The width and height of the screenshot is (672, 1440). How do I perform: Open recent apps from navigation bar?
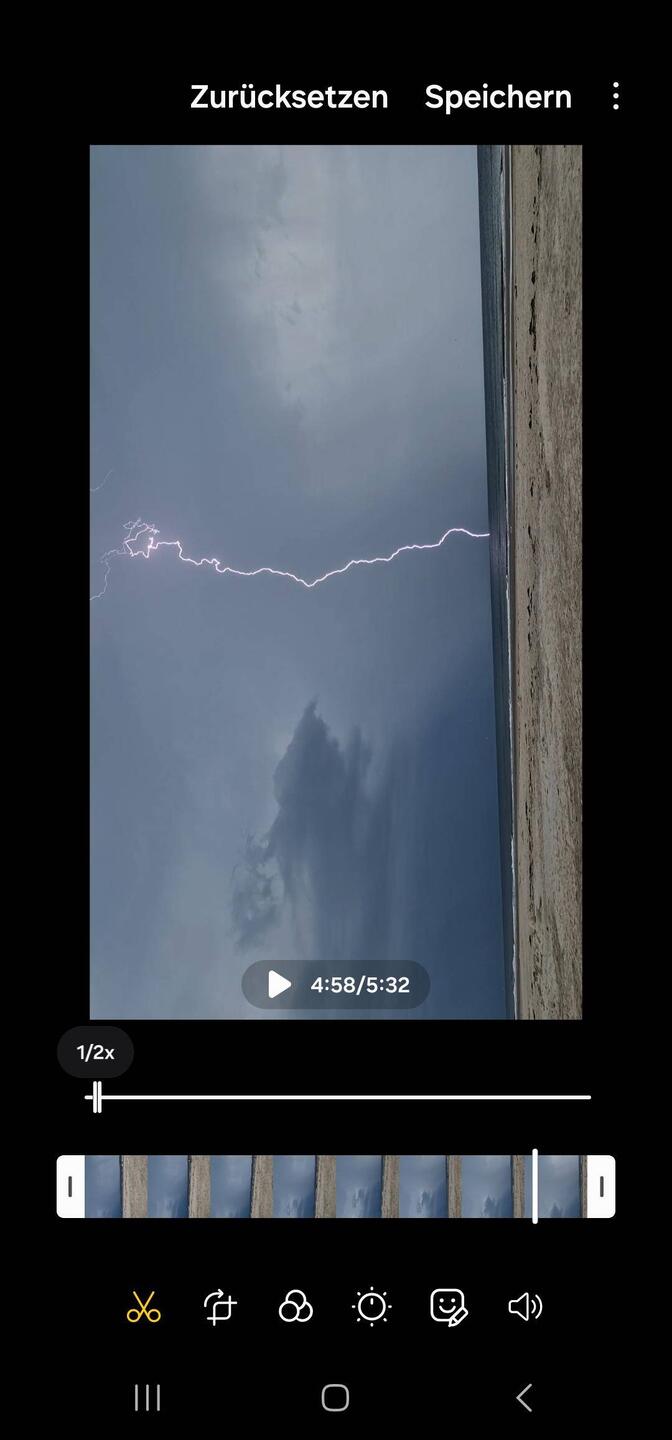[x=147, y=1397]
